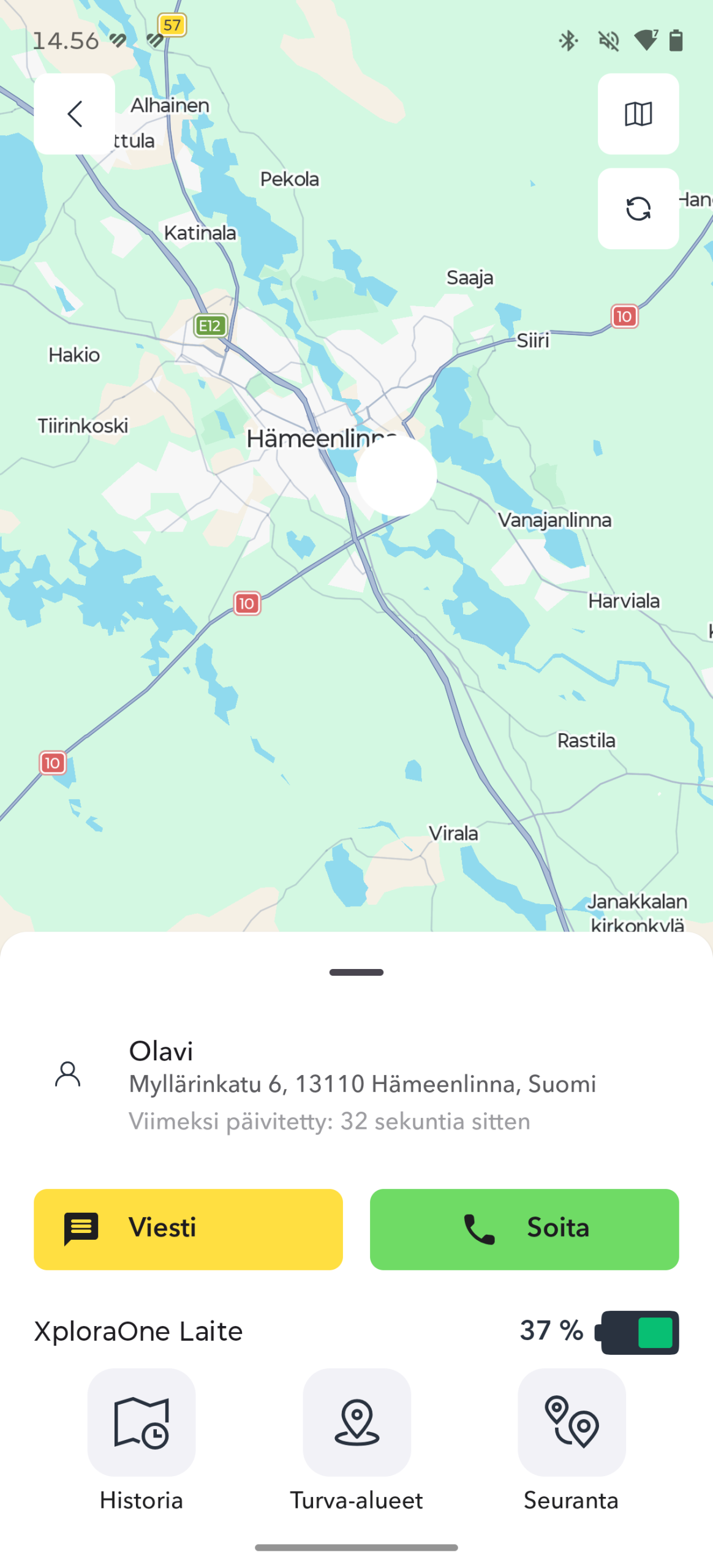
Task: Start Seuranta tracking
Action: tap(572, 1422)
